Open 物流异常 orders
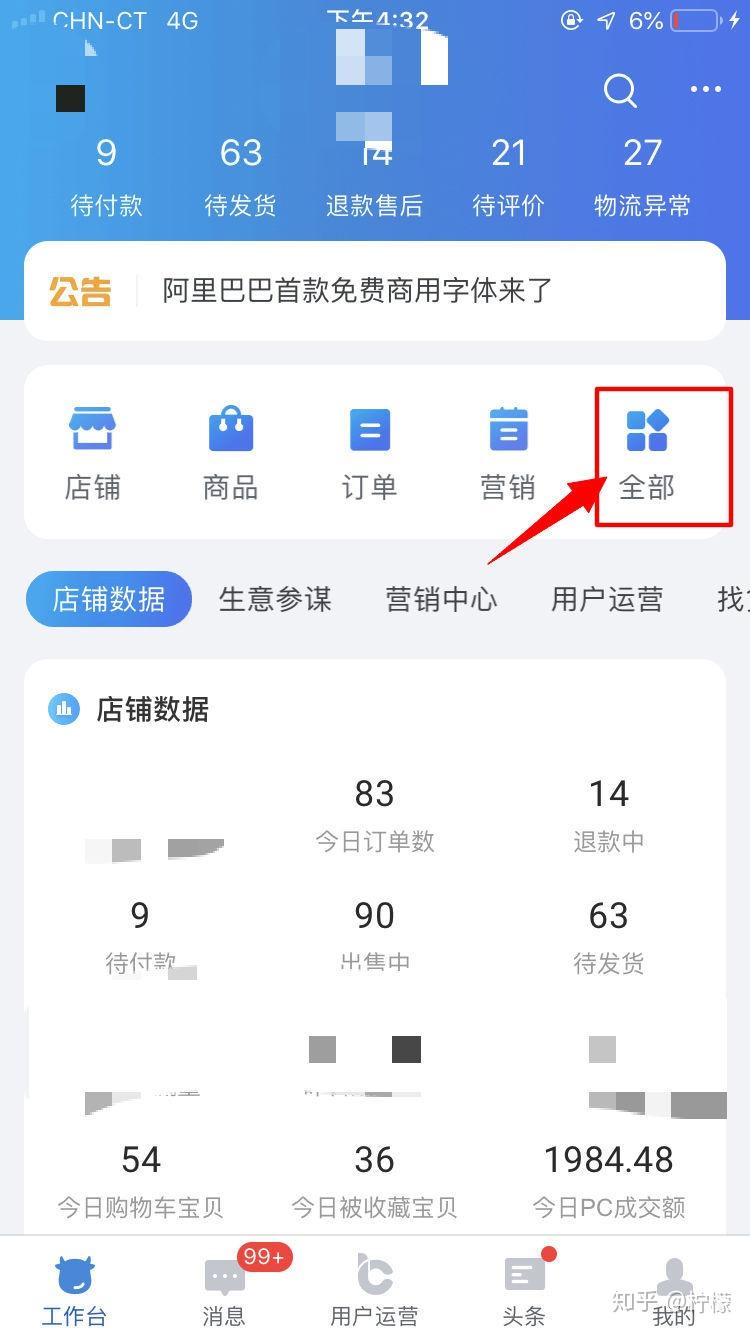750x1334 pixels. point(642,177)
